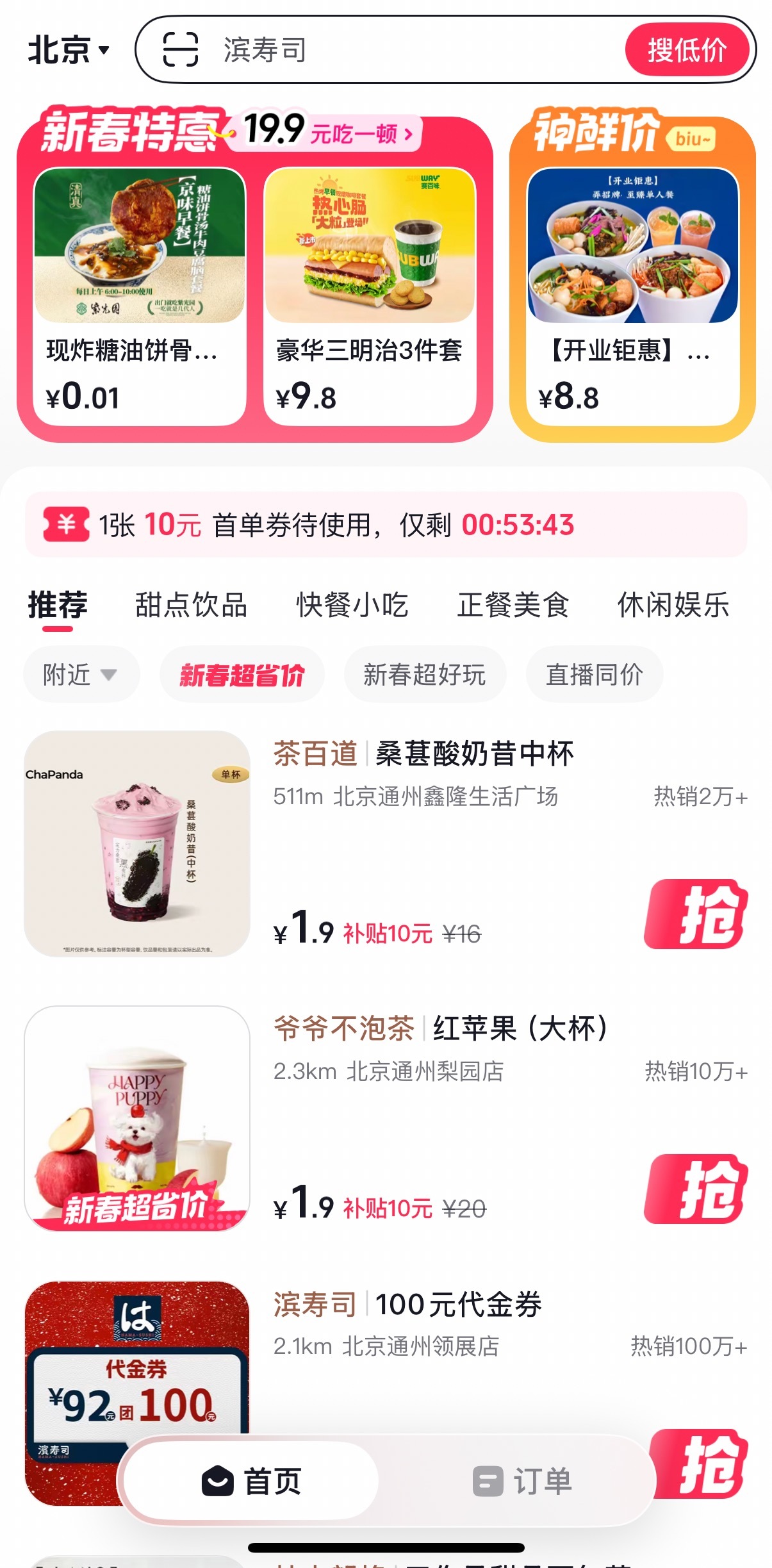
Task: Open the 北京 city selector
Action: pyautogui.click(x=68, y=50)
